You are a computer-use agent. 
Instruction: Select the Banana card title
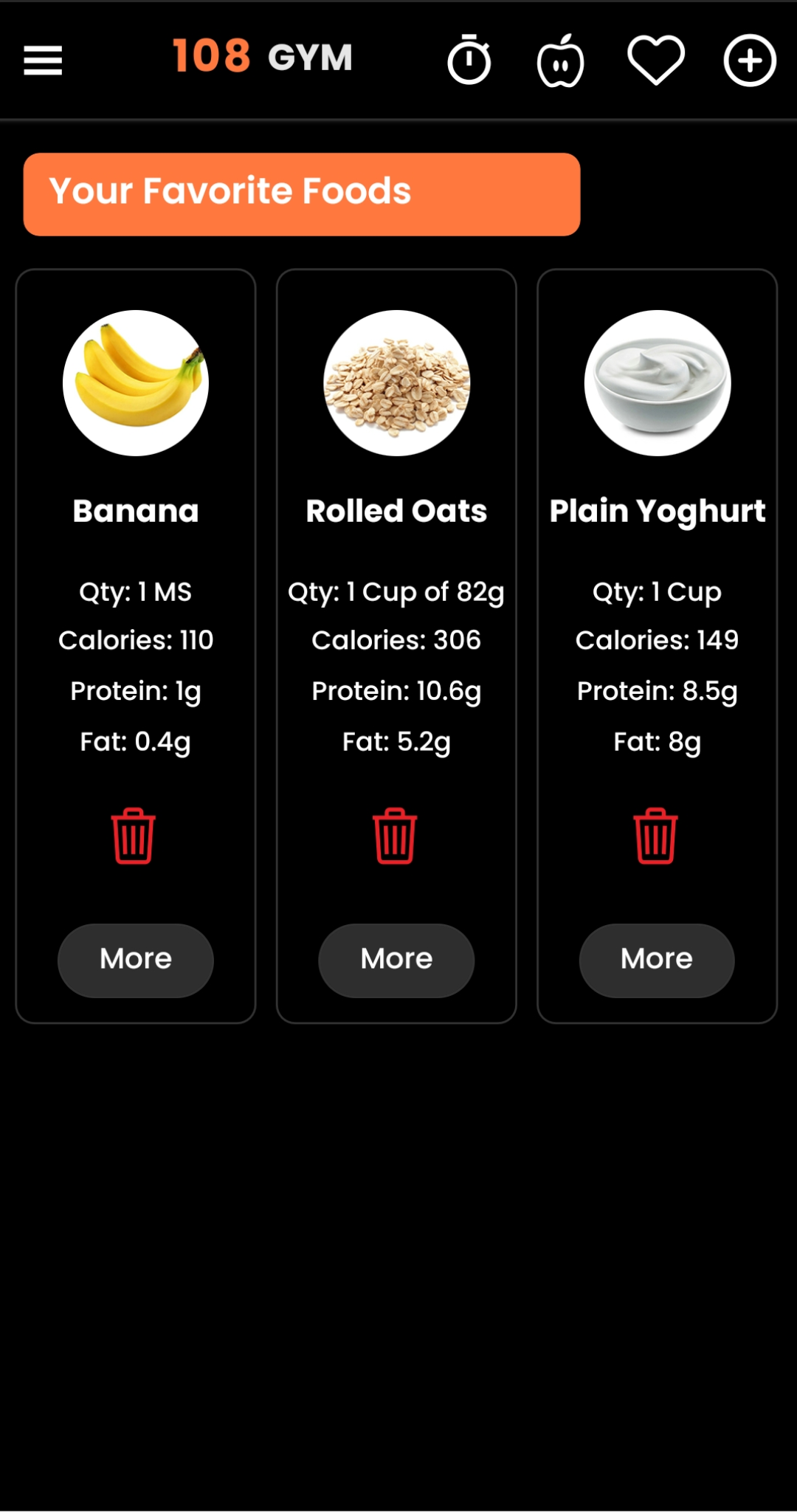135,509
